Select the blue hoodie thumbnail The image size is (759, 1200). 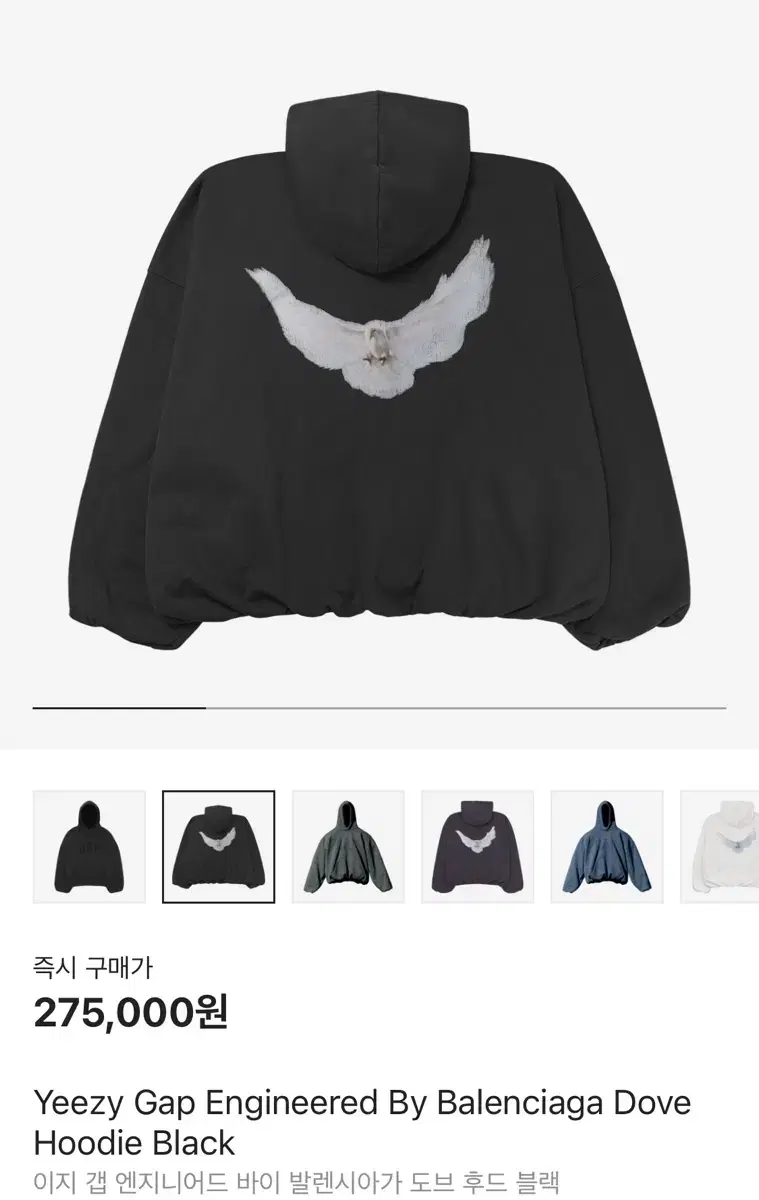click(607, 845)
